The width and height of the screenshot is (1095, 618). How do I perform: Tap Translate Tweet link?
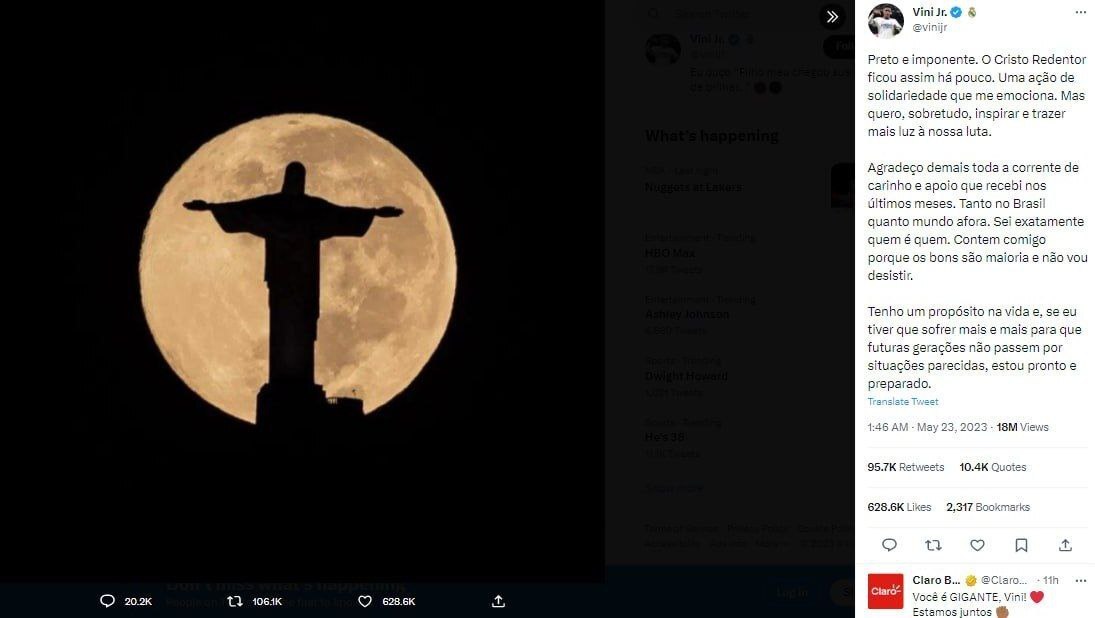pyautogui.click(x=902, y=402)
